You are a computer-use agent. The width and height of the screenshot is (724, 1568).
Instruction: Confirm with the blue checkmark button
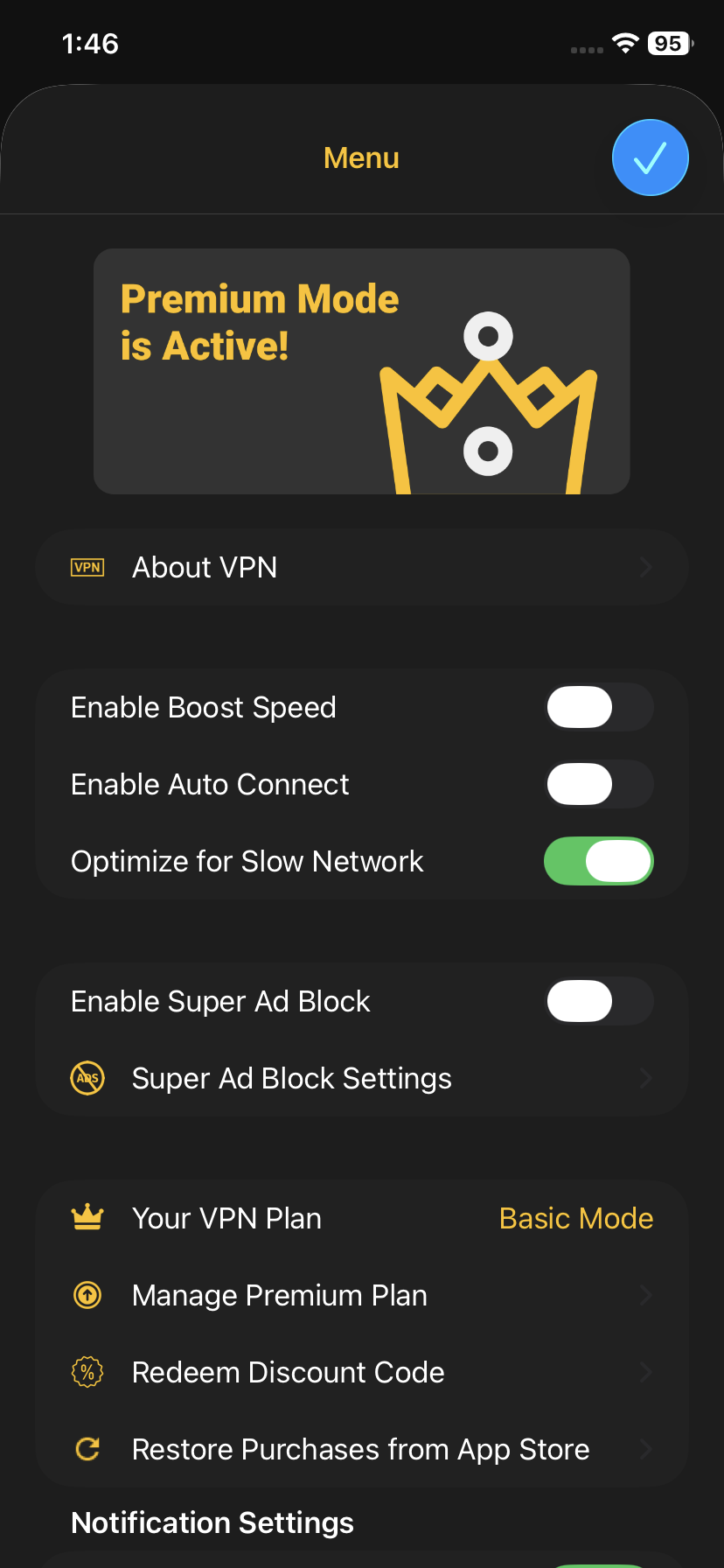(650, 157)
